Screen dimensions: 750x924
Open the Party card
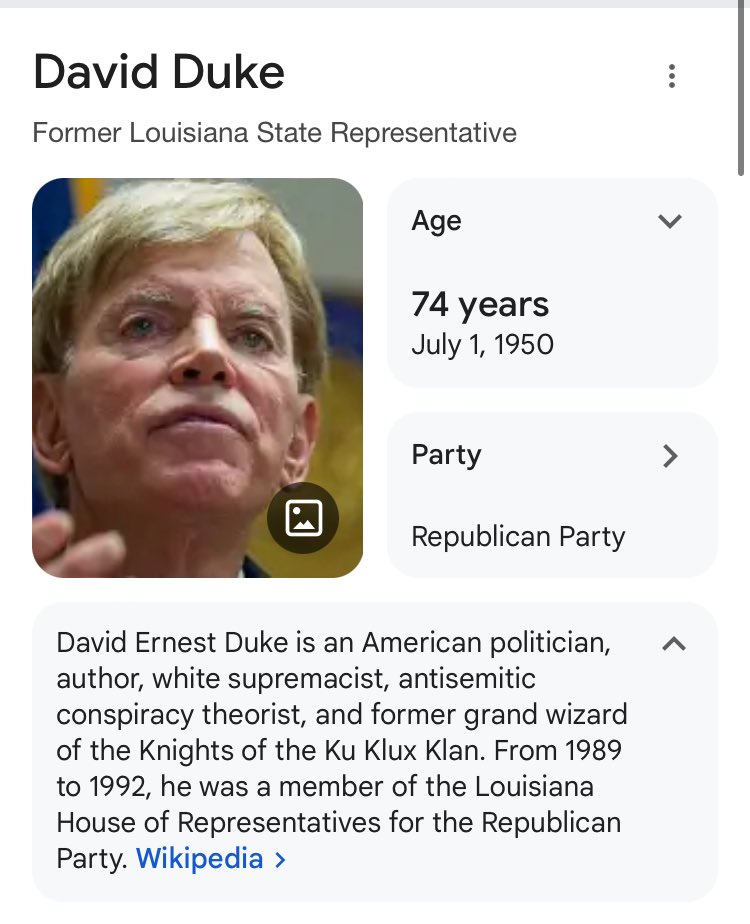pos(552,495)
